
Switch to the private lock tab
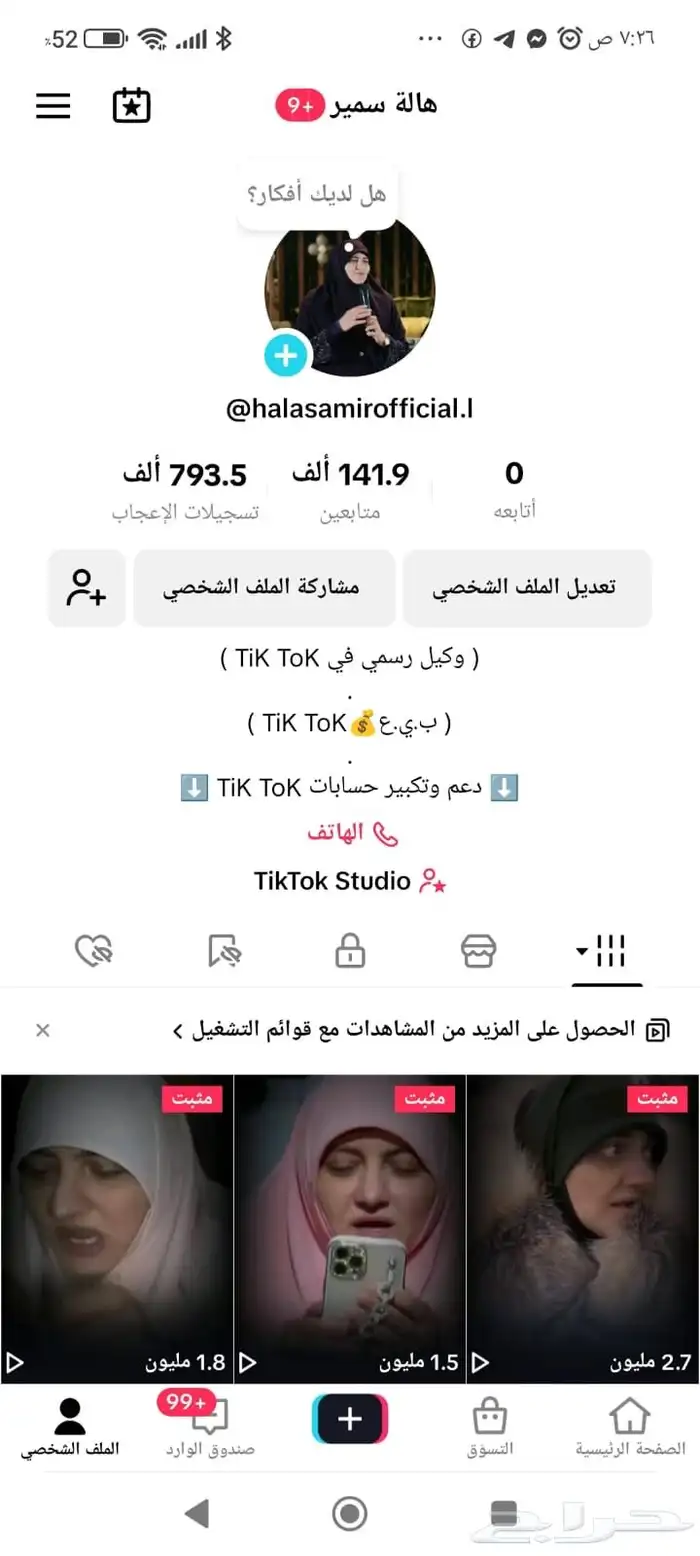click(350, 951)
